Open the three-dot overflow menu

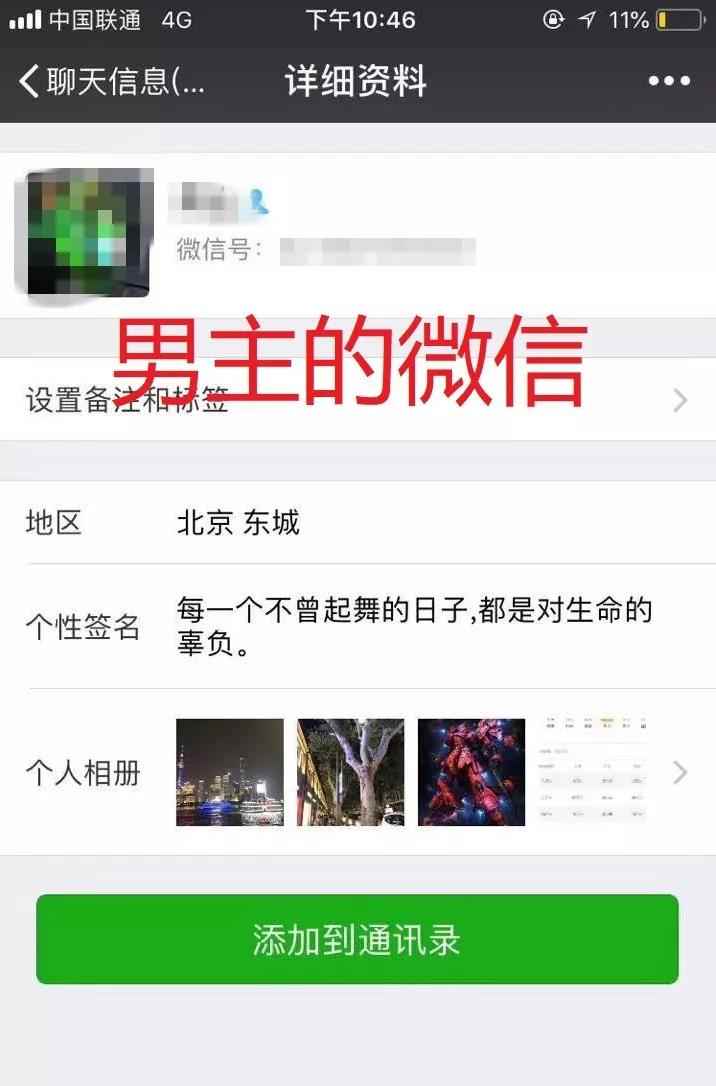668,81
